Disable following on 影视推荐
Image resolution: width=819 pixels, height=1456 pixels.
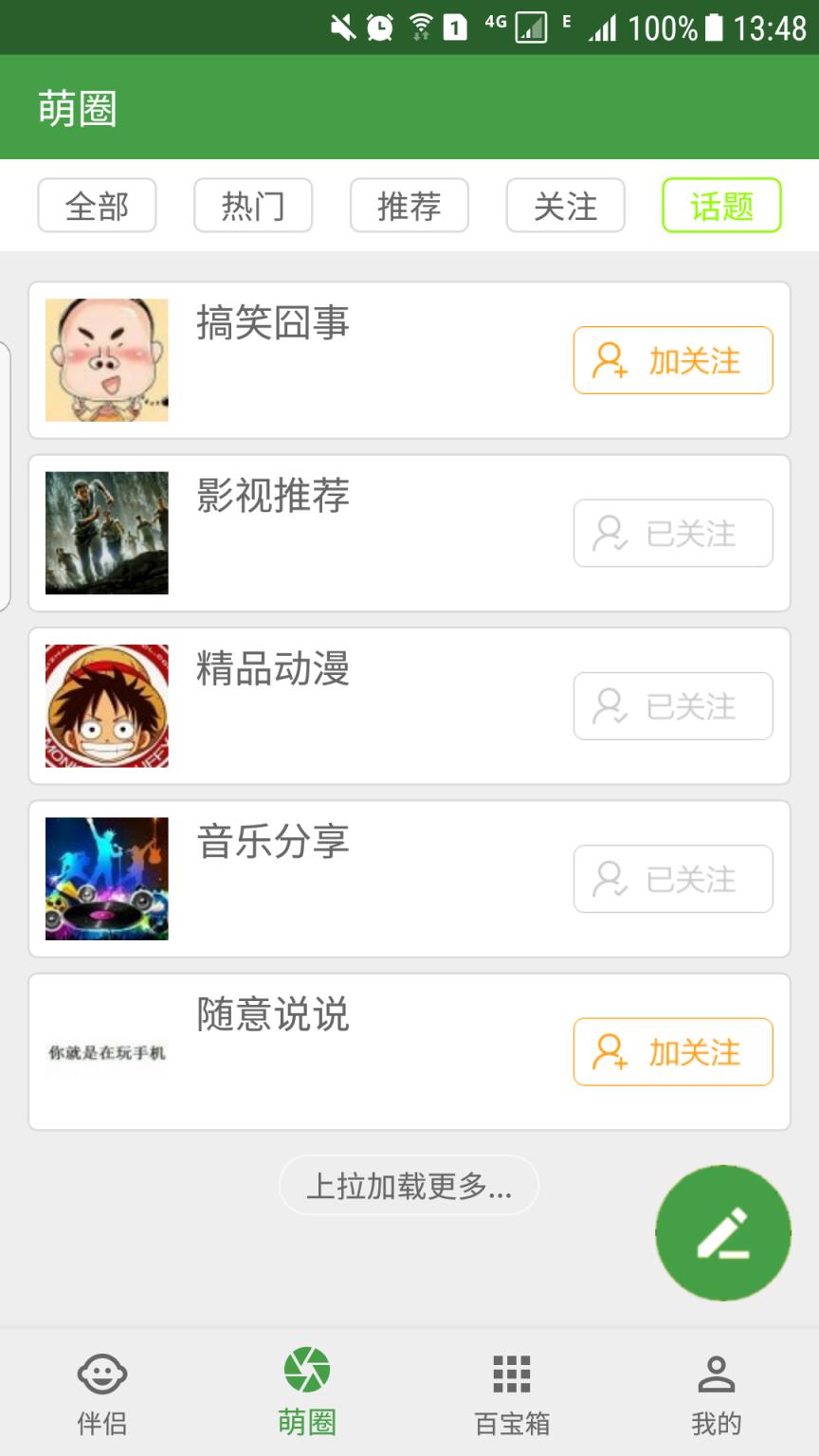point(672,533)
